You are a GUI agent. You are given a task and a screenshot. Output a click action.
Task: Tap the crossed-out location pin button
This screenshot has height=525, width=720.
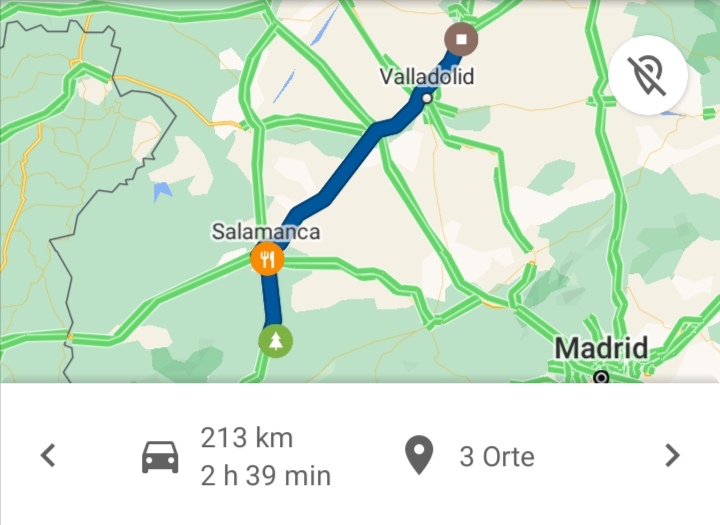click(648, 75)
